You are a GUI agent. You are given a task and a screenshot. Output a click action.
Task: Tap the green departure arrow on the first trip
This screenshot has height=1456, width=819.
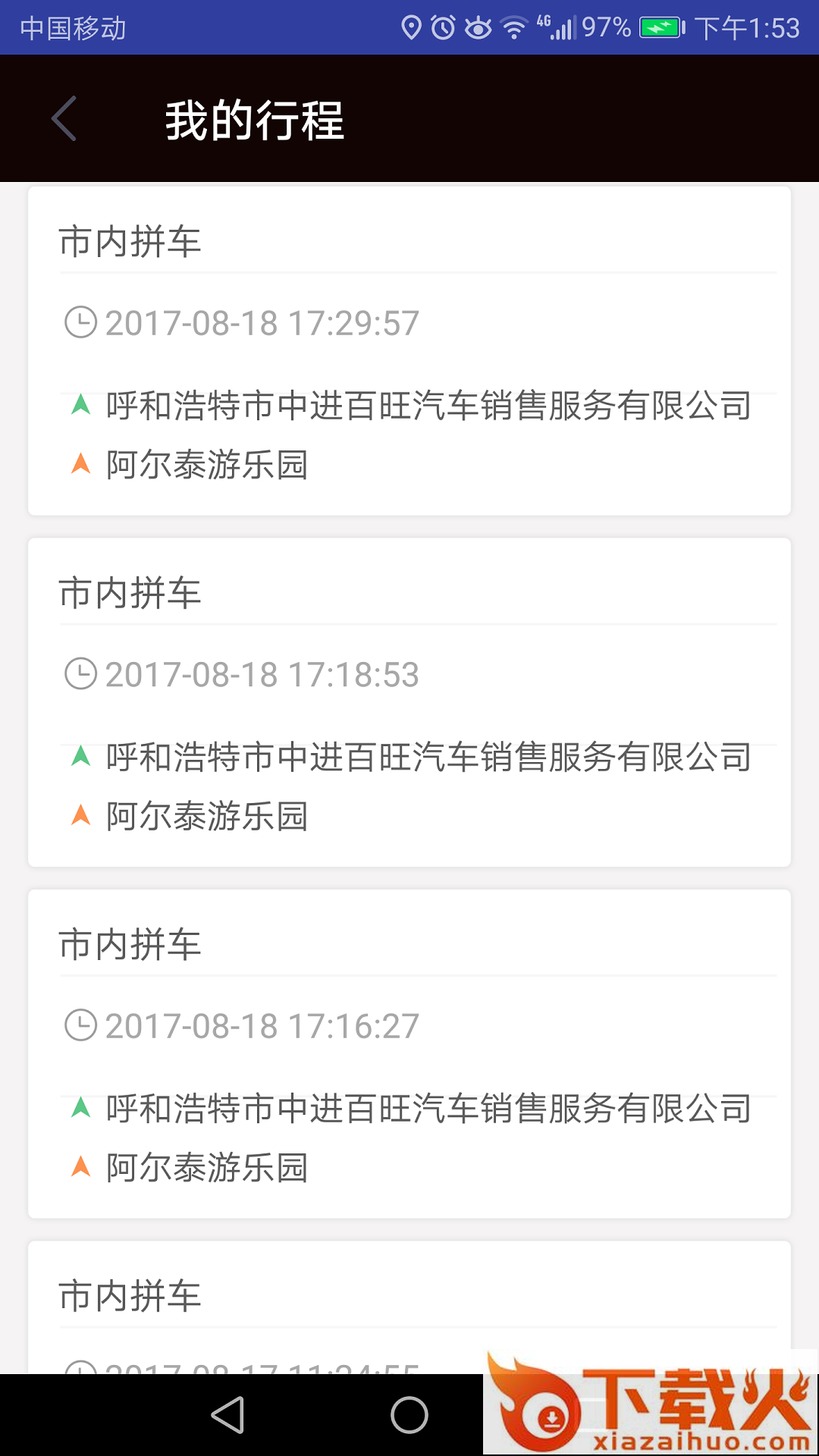click(80, 404)
